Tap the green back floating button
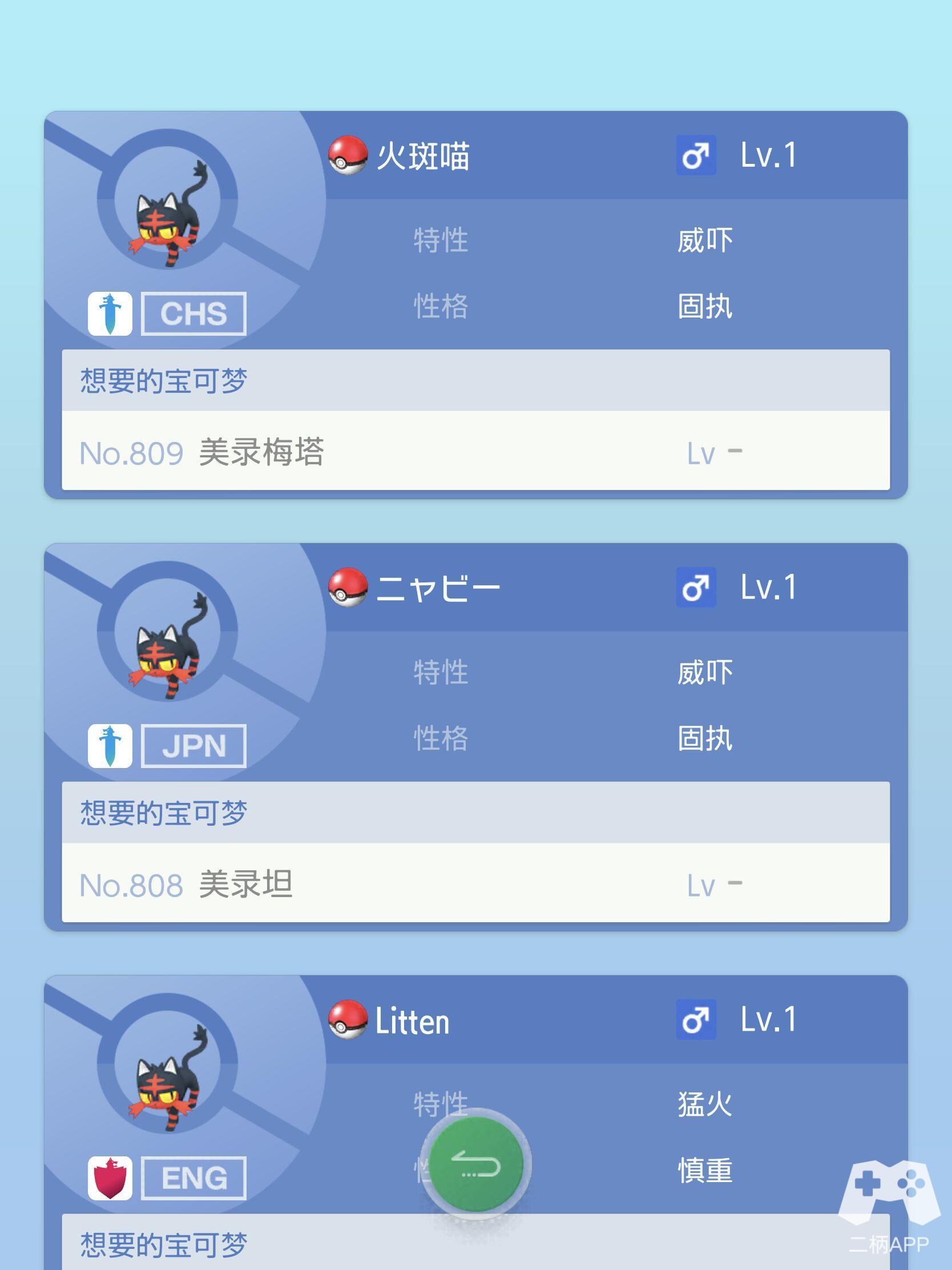This screenshot has width=952, height=1270. 475,1164
